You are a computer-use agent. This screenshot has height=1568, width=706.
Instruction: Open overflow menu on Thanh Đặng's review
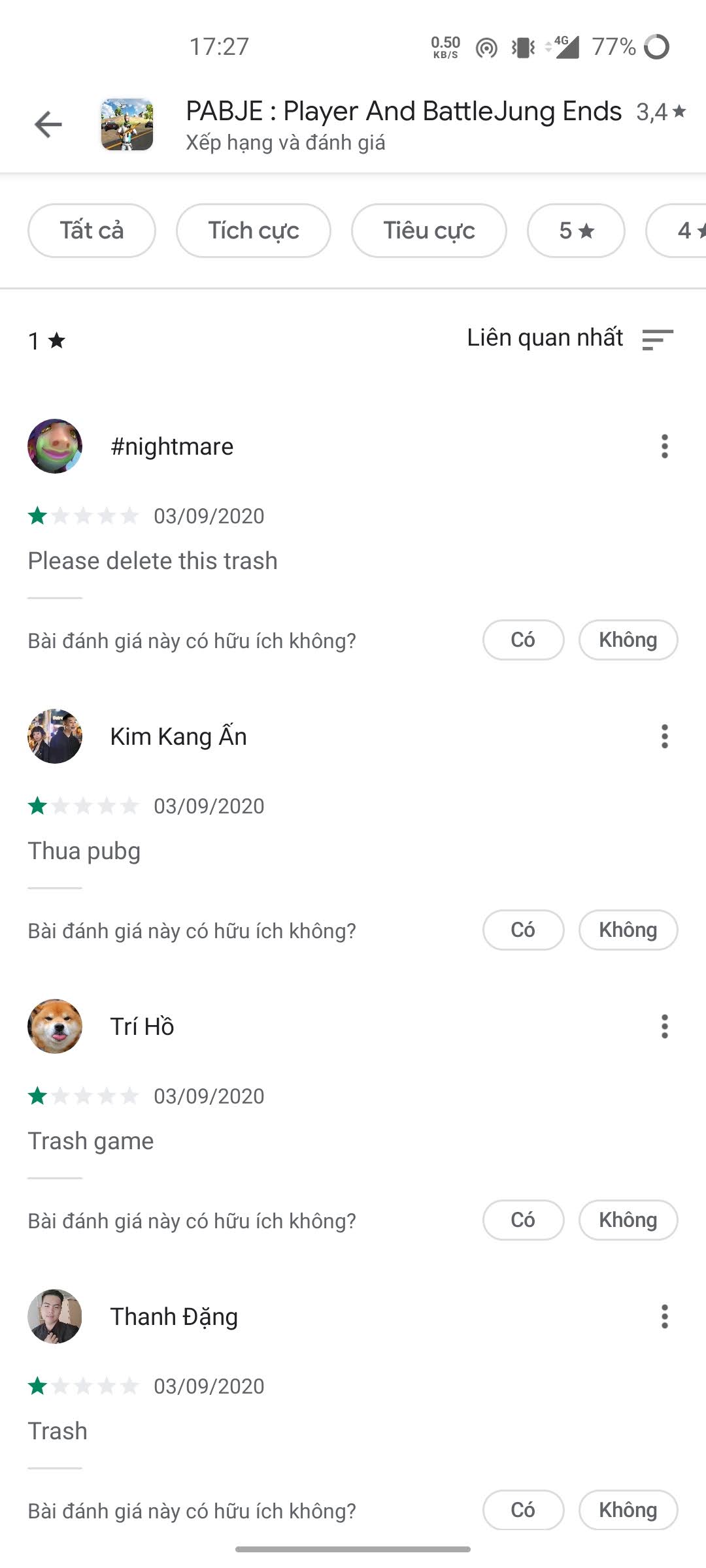[x=665, y=1316]
